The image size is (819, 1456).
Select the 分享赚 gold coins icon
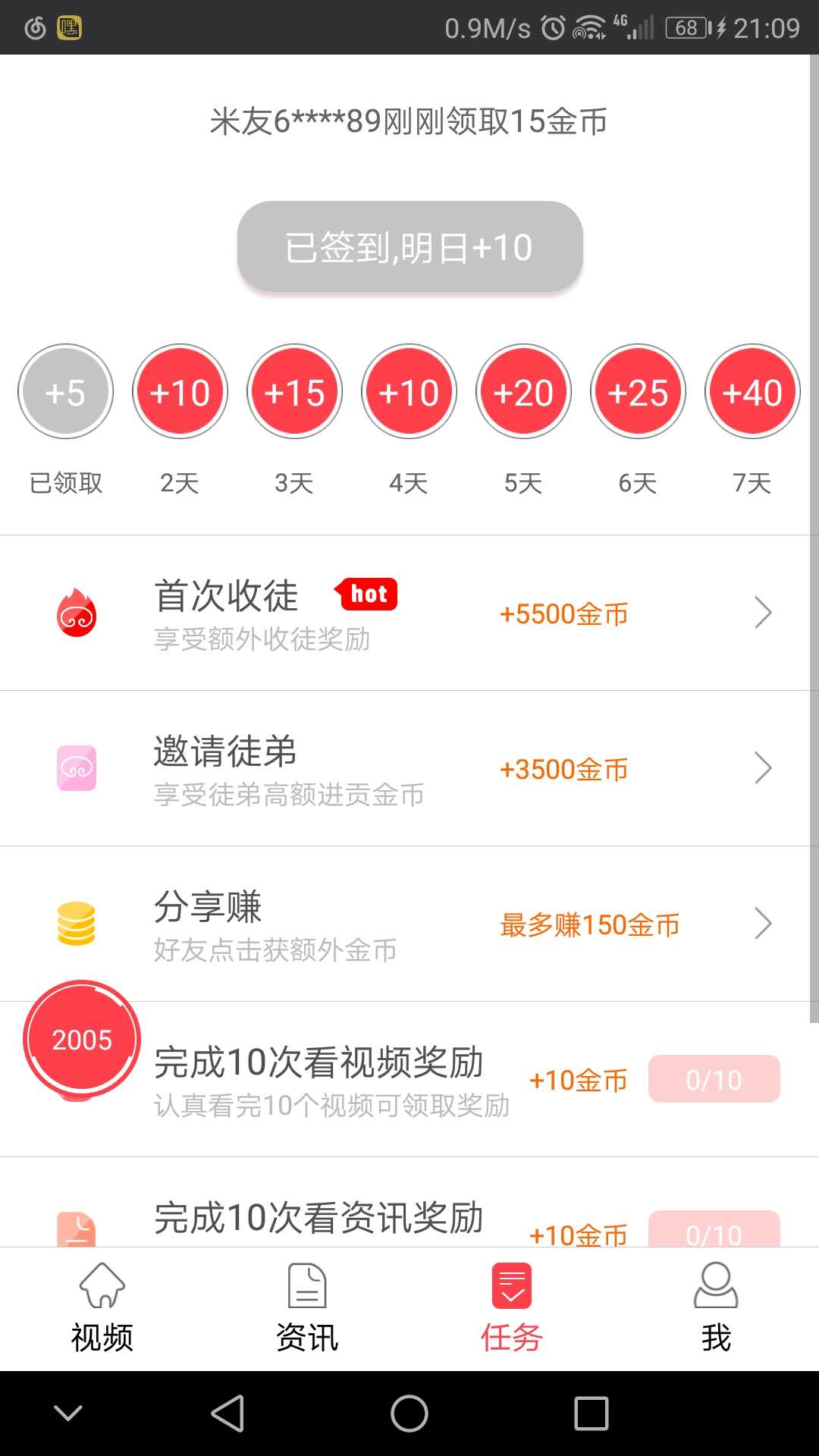click(76, 924)
